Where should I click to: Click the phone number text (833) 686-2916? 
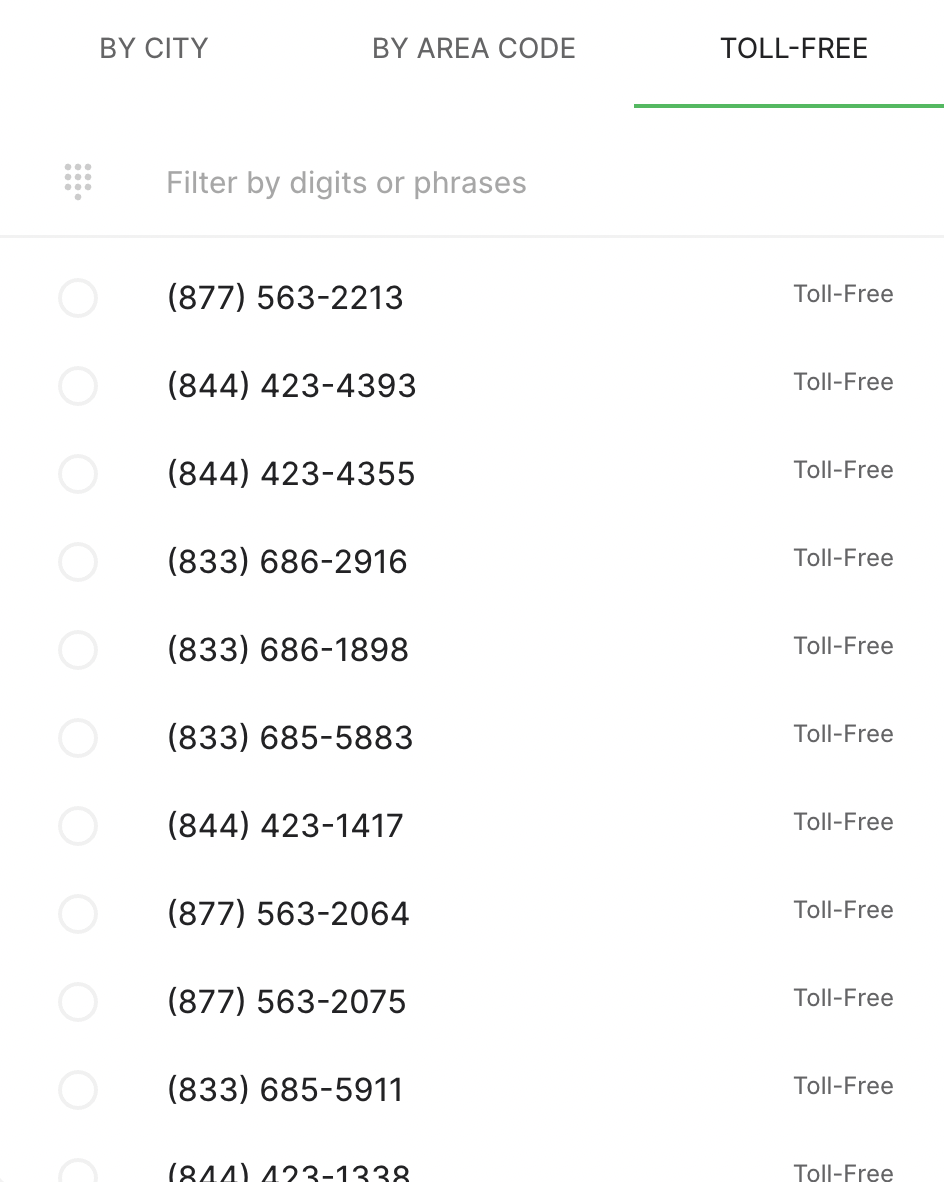point(287,562)
